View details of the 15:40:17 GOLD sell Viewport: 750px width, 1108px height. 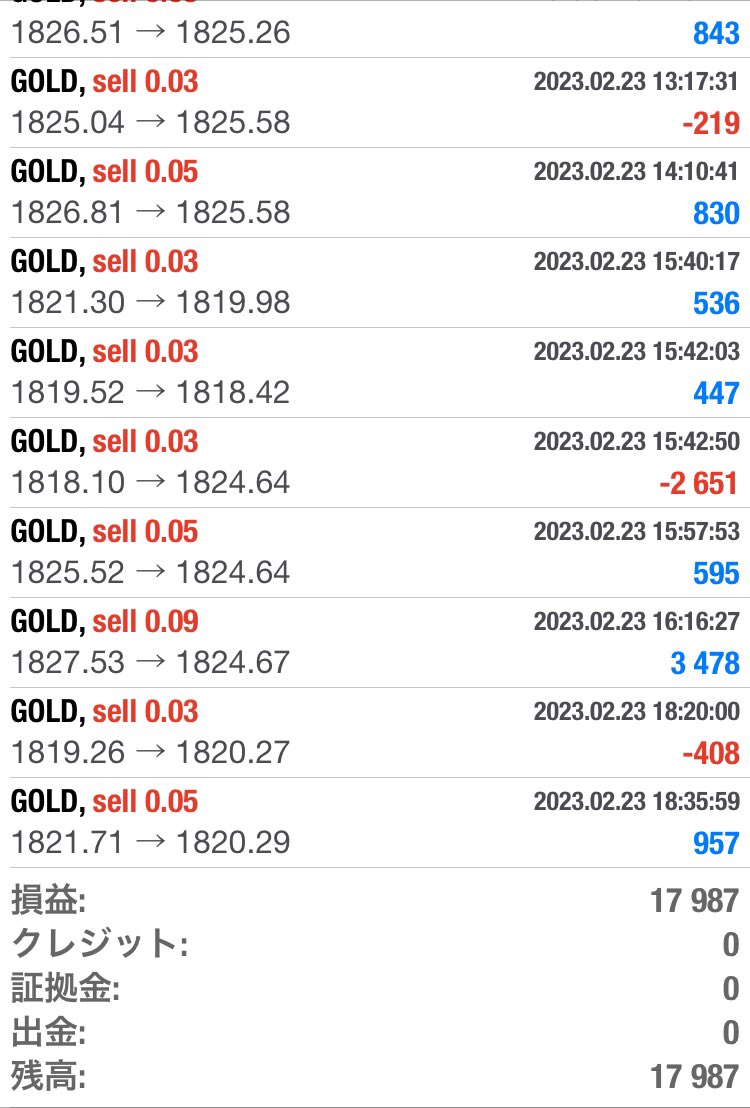[375, 282]
